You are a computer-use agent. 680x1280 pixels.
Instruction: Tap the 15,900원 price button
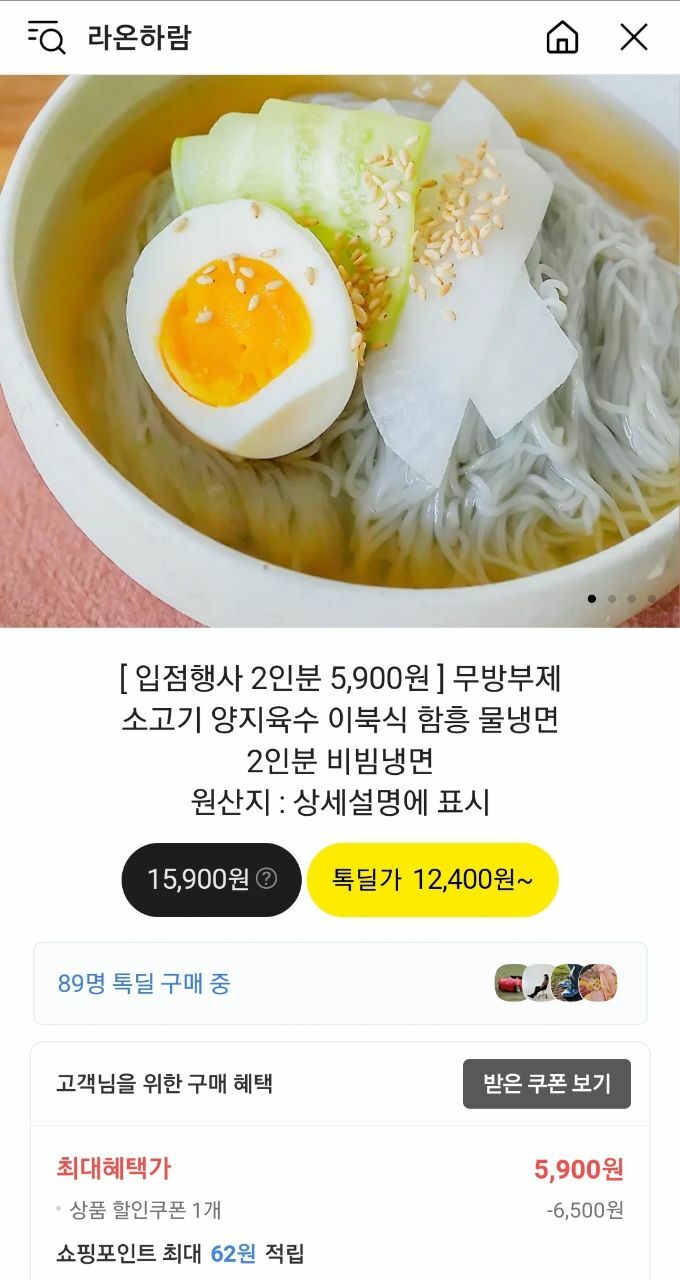point(211,880)
